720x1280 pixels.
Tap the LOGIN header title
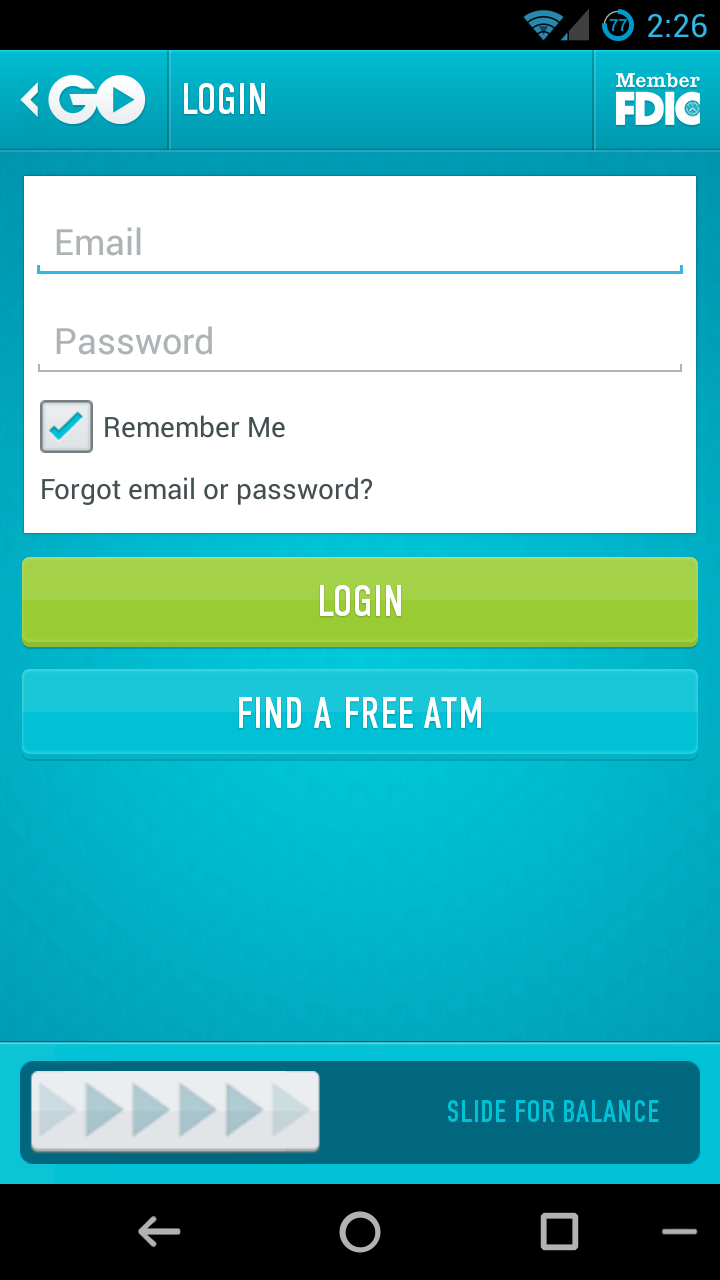223,99
